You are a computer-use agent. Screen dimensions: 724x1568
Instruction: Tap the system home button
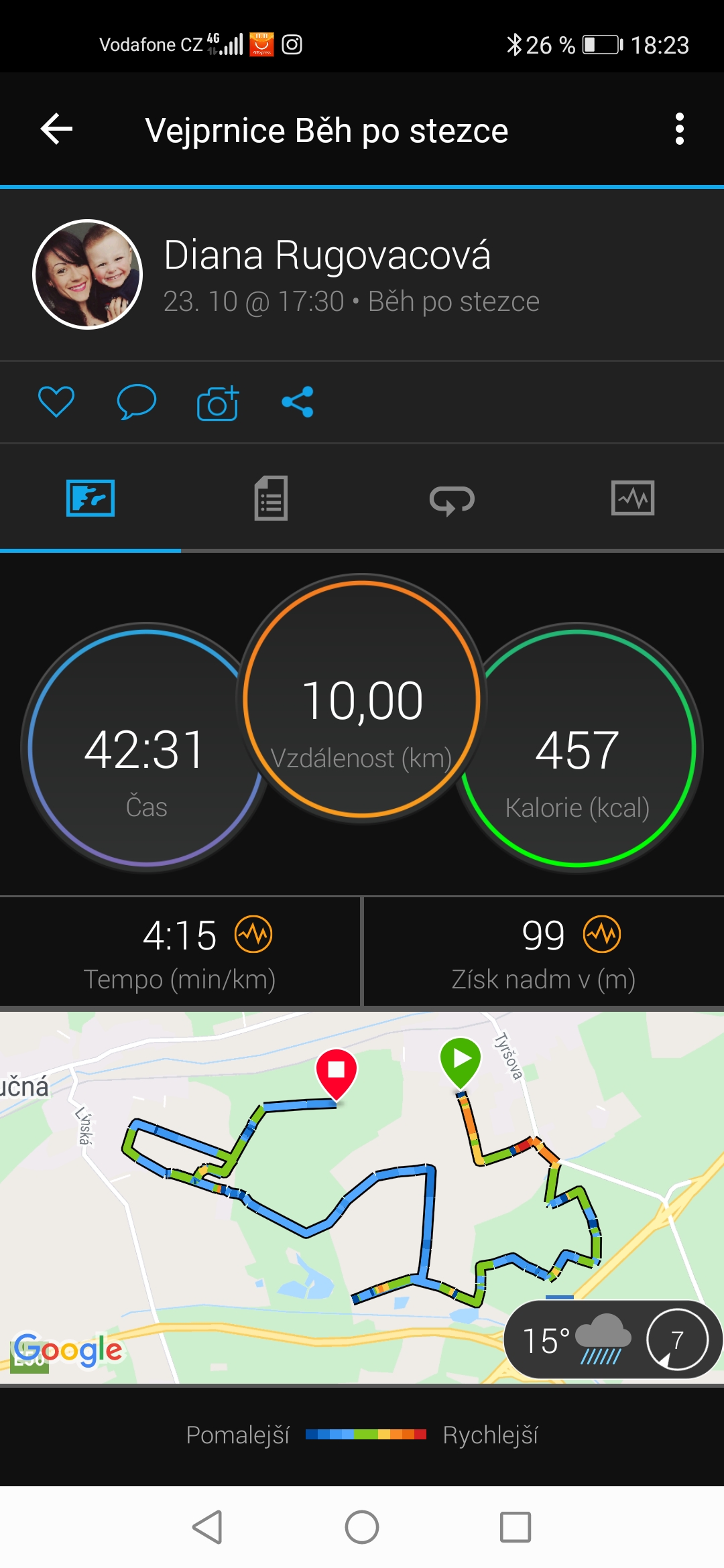pyautogui.click(x=362, y=1527)
